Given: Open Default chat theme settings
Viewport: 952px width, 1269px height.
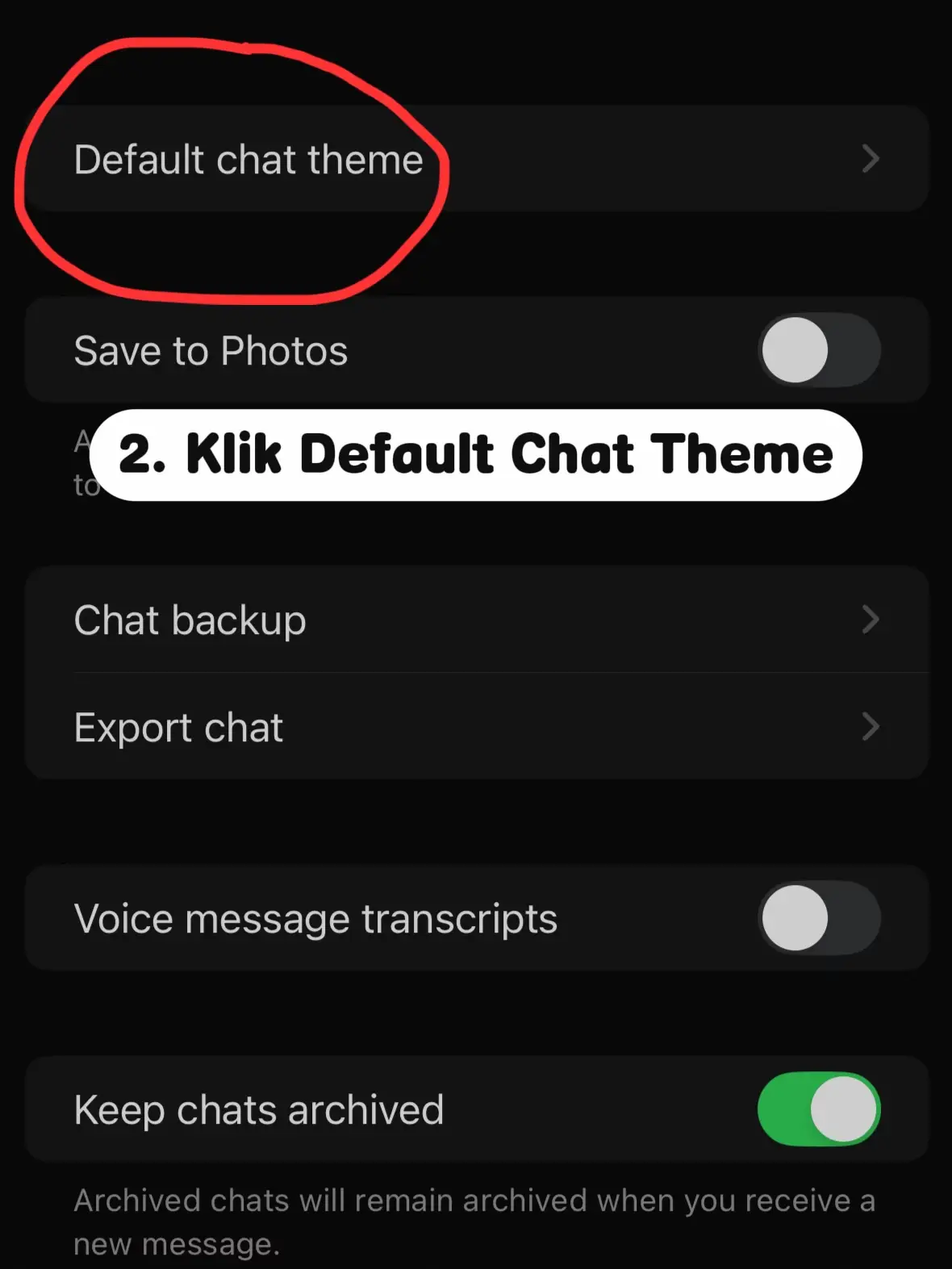Looking at the screenshot, I should tap(476, 159).
